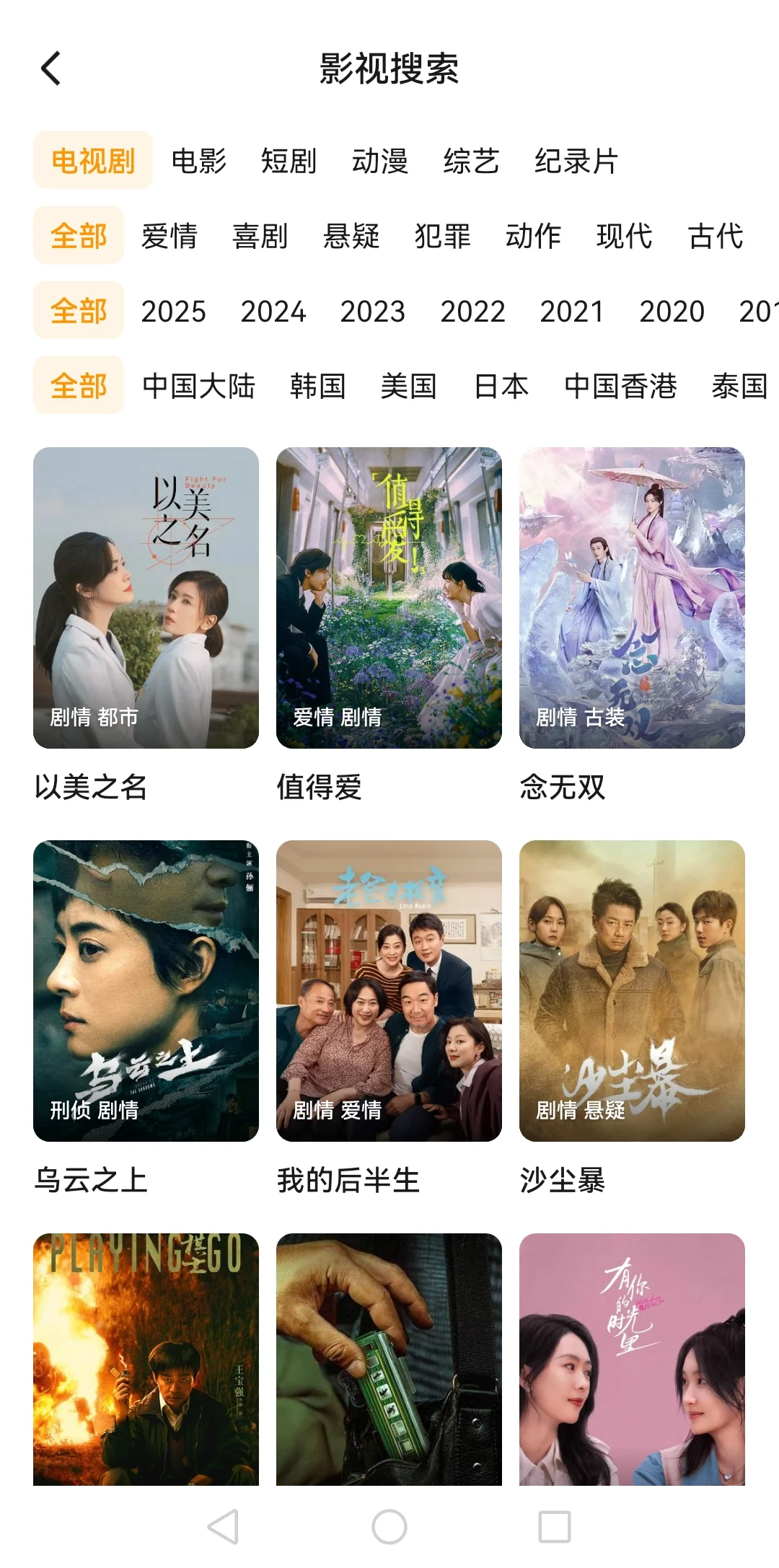Screen dimensions: 779x1568
Task: Choose 韩国 region filter
Action: click(x=317, y=386)
